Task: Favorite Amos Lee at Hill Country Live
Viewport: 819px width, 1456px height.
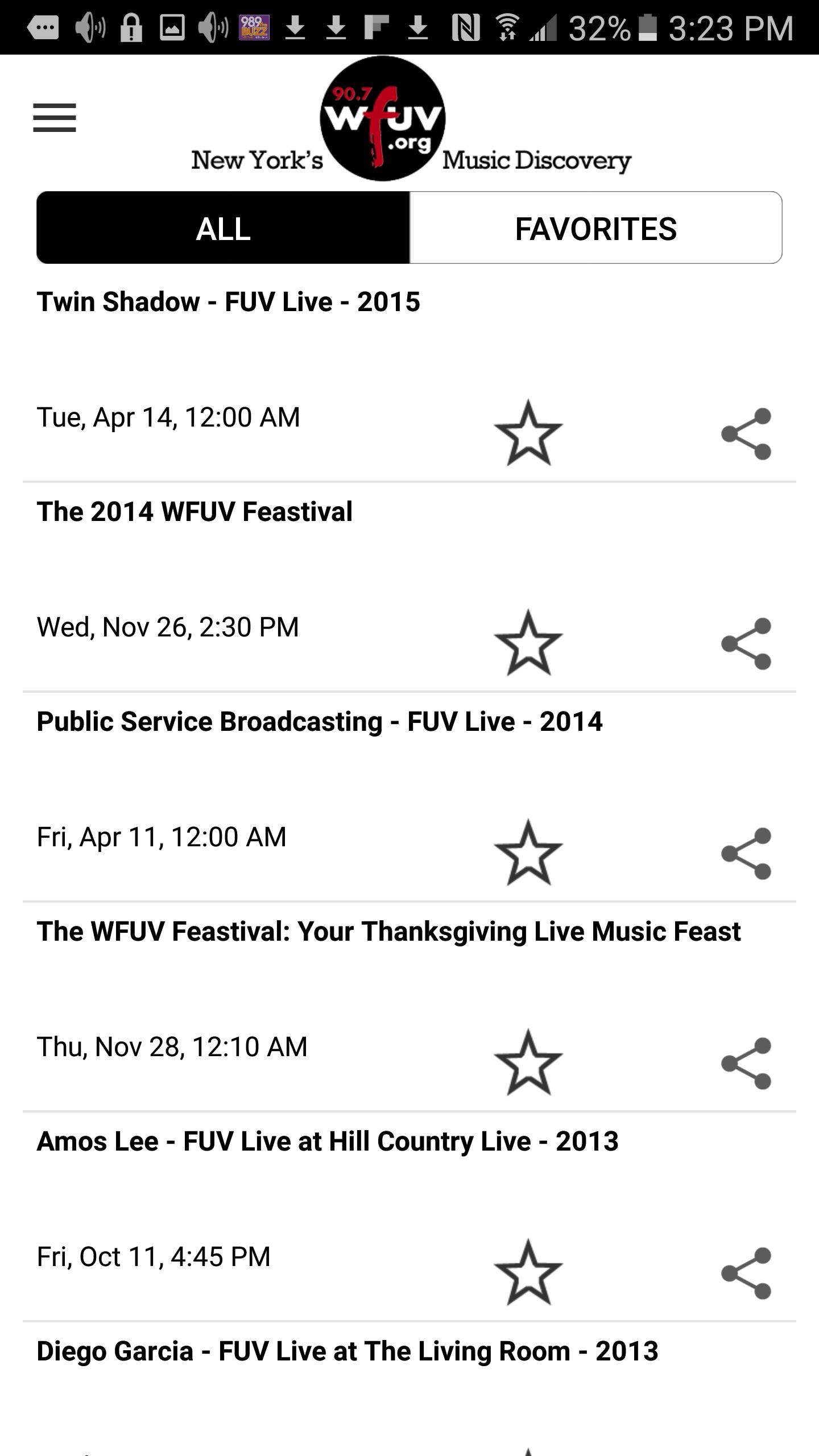Action: tap(528, 1273)
